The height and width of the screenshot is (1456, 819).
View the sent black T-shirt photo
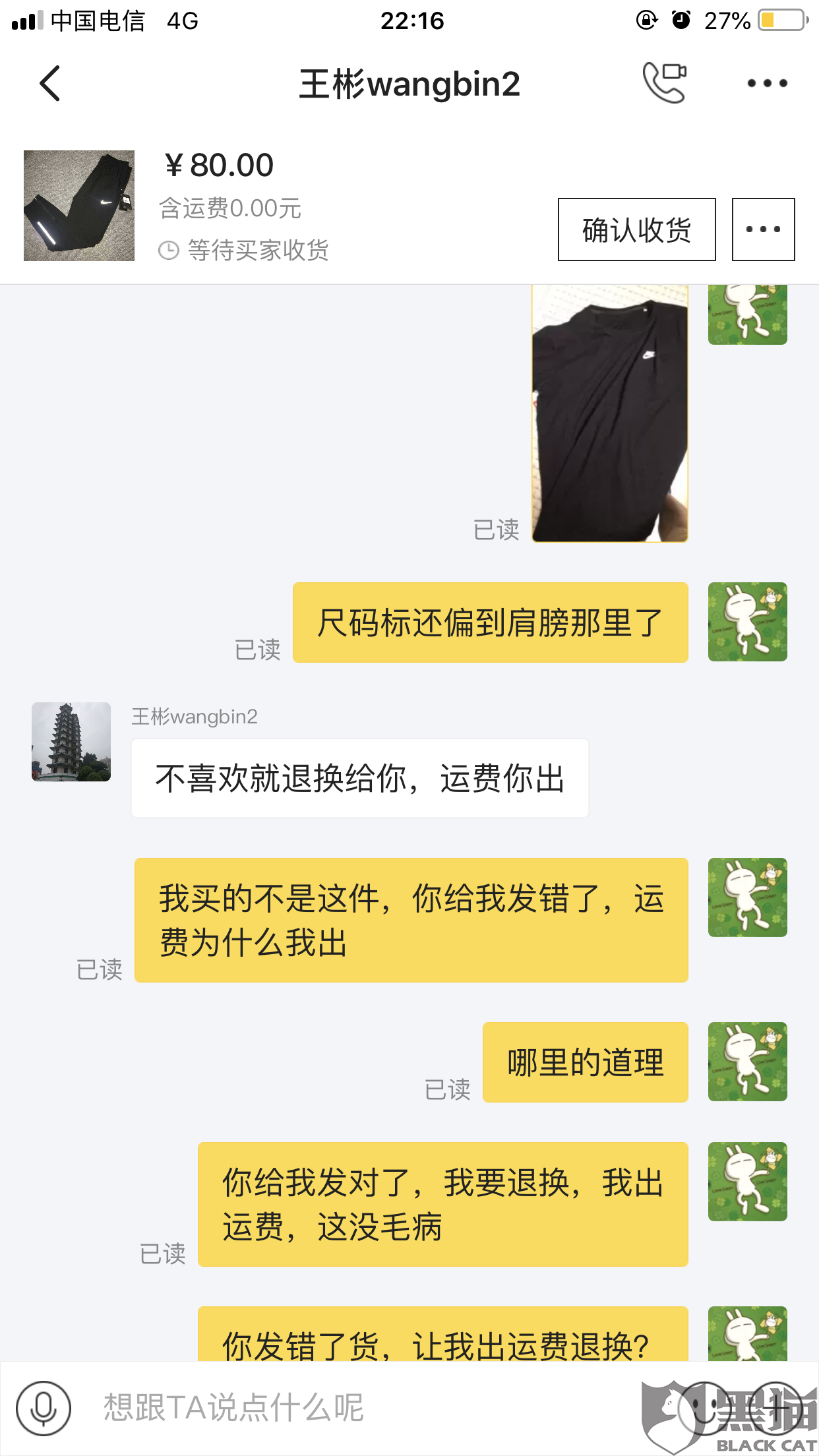(x=610, y=413)
